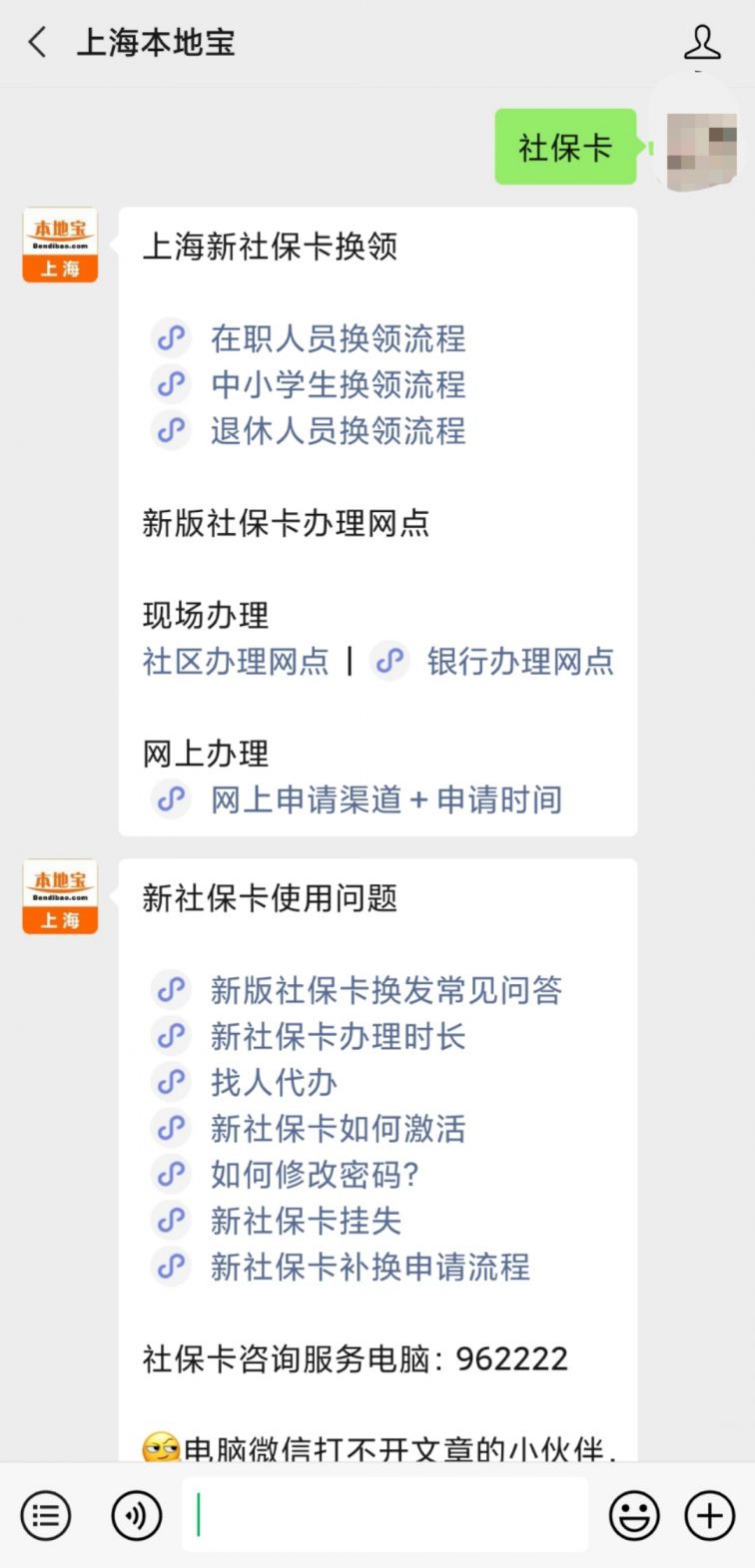Open 找人代办 link
This screenshot has height=1568, width=755.
pyautogui.click(x=274, y=1082)
